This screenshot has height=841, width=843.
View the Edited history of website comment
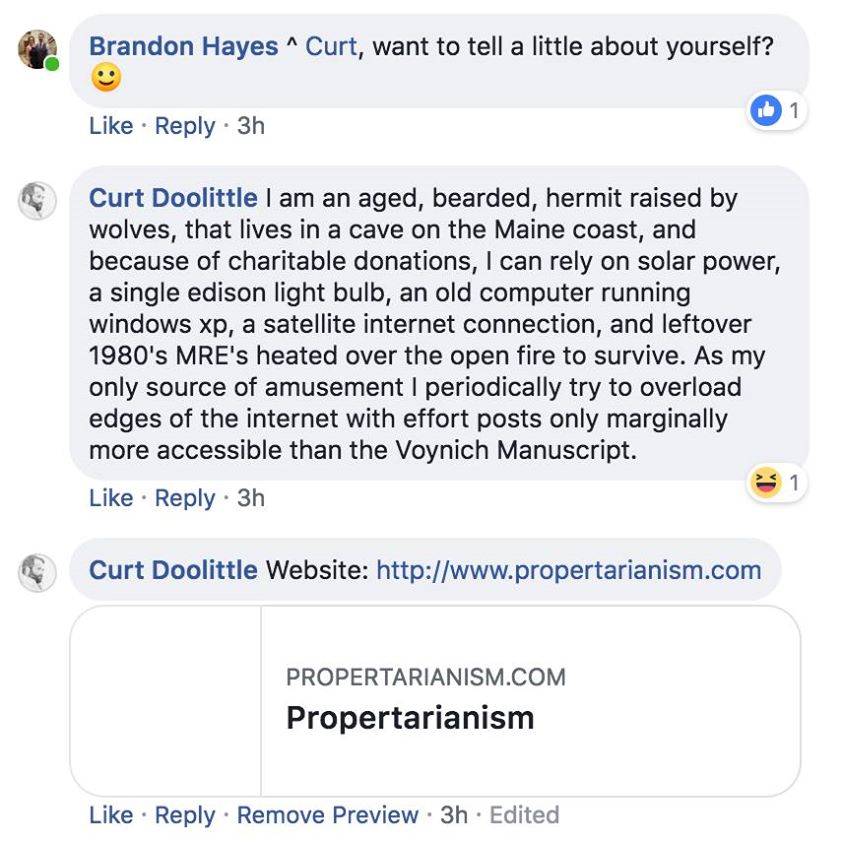point(524,815)
